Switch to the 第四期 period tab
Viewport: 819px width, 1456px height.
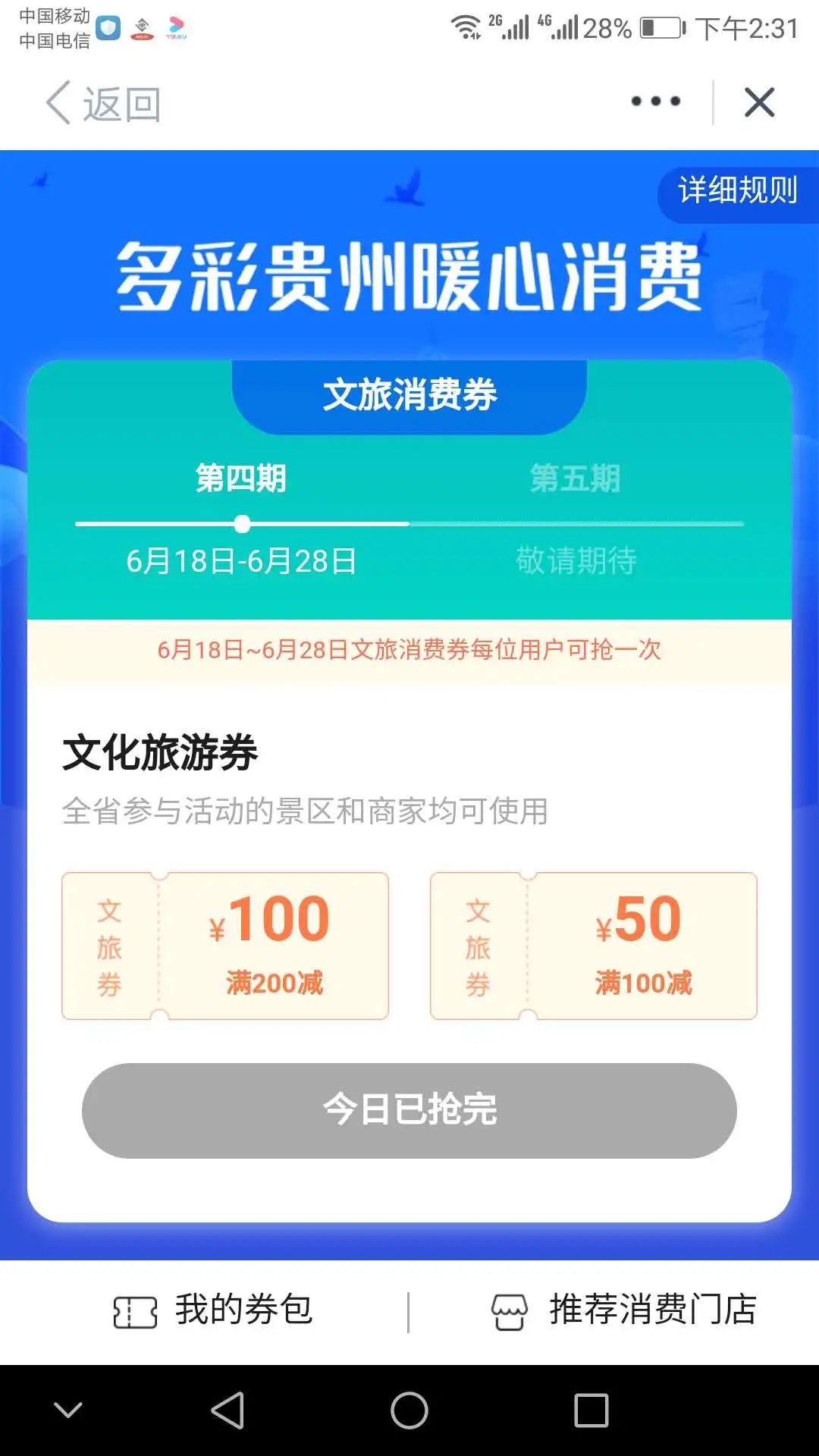point(241,479)
